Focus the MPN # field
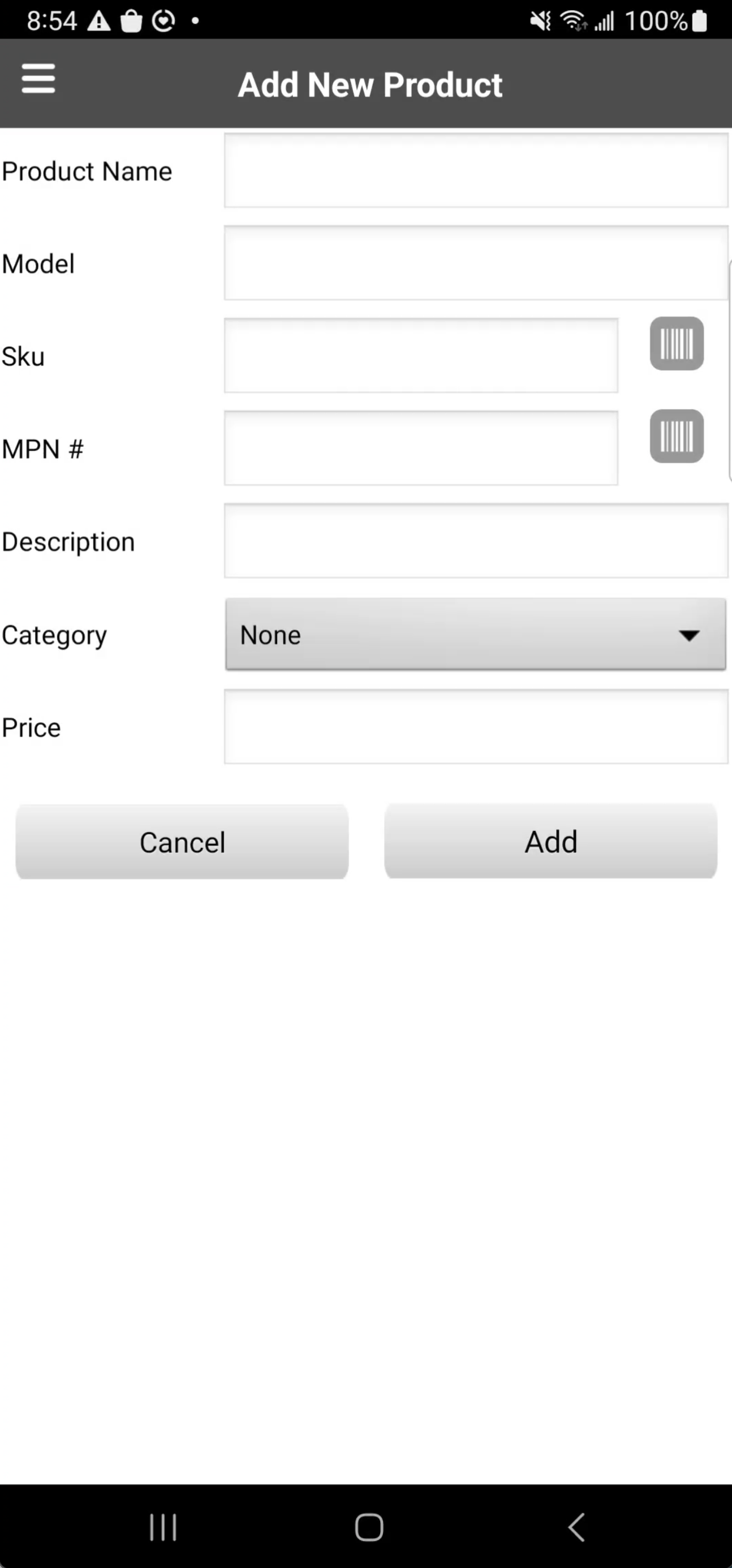732x1568 pixels. [420, 449]
